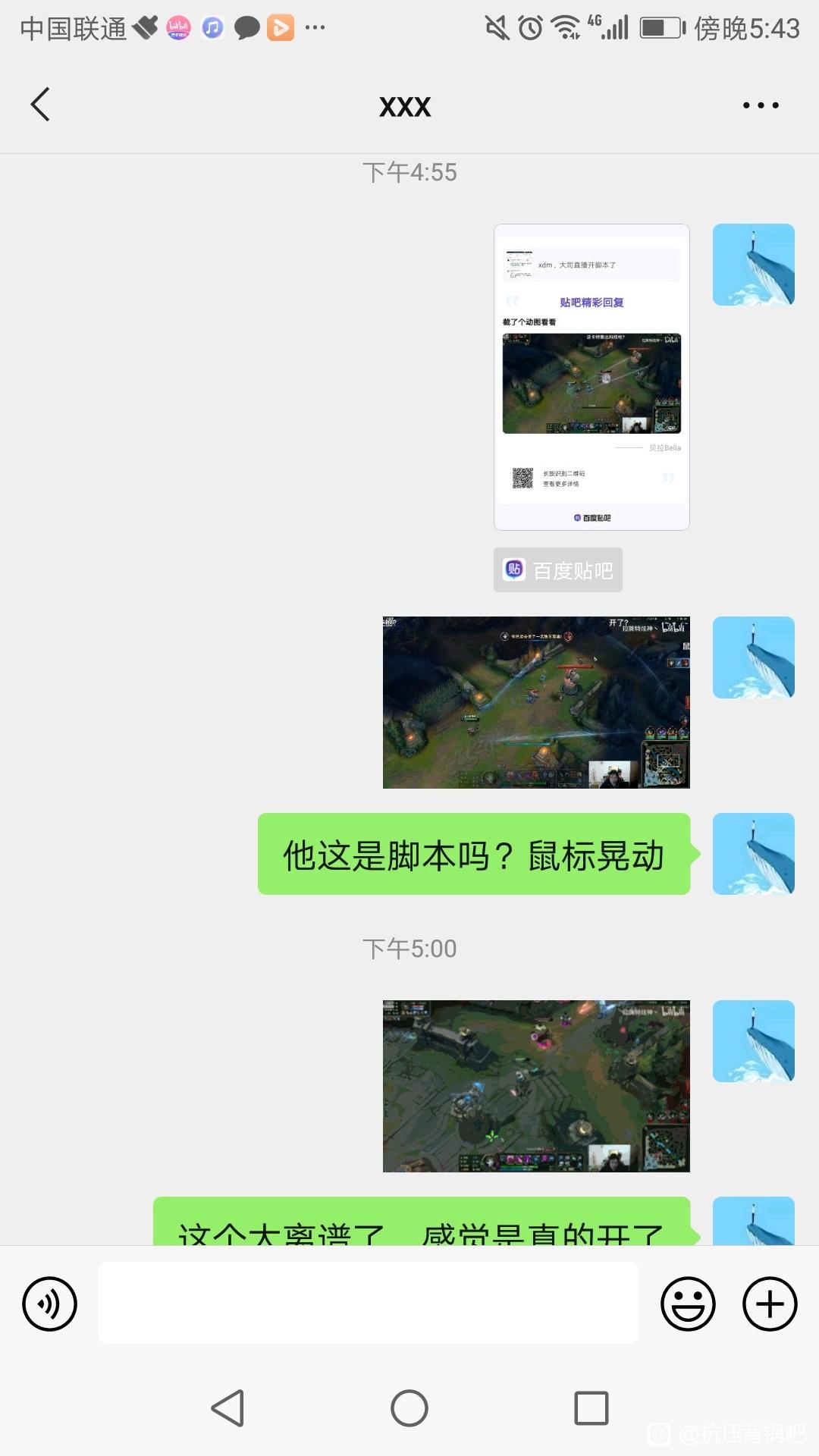Viewport: 819px width, 1456px height.
Task: Open the emoji picker
Action: [688, 1304]
